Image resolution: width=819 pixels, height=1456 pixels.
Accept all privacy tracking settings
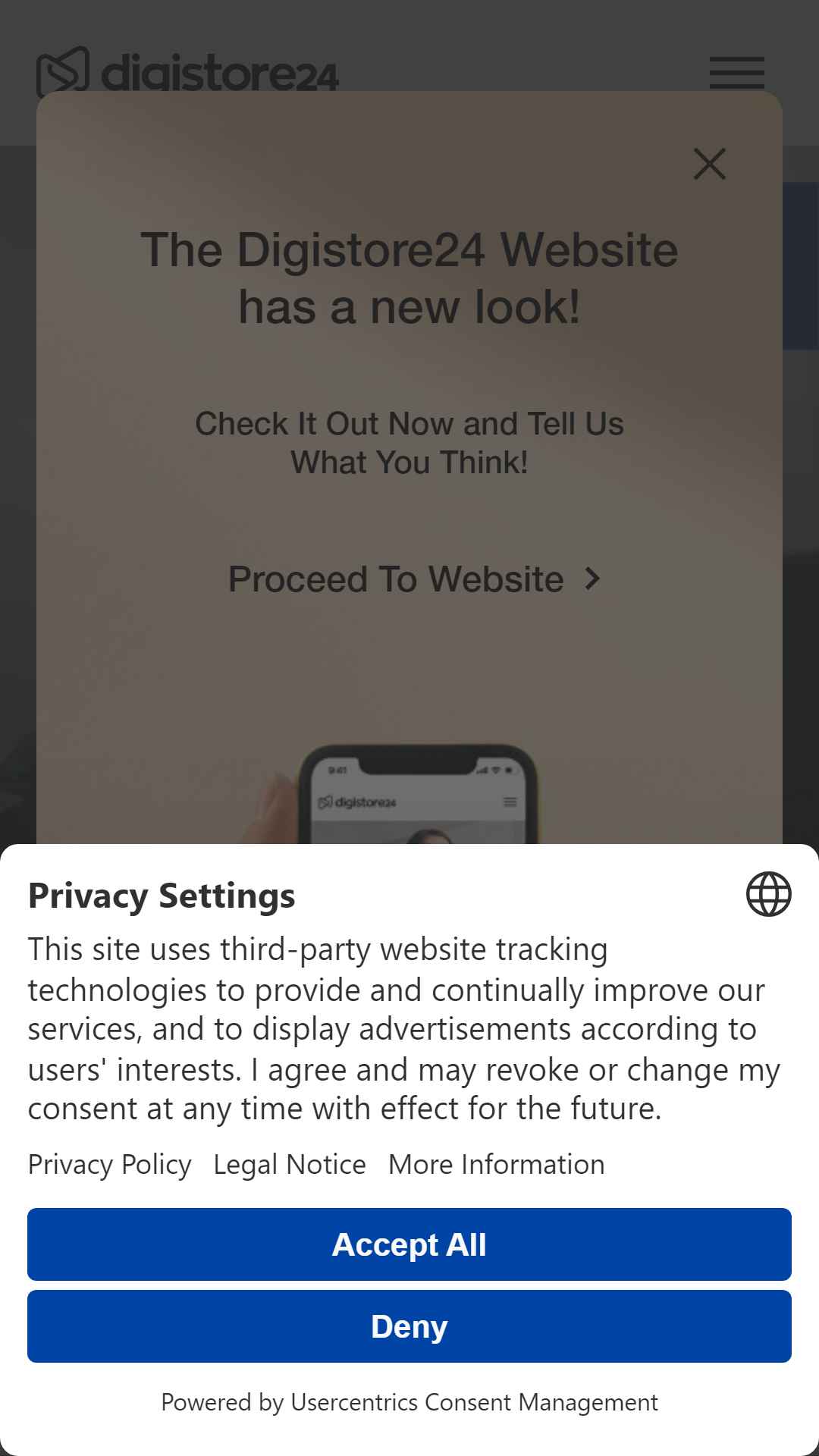(409, 1244)
